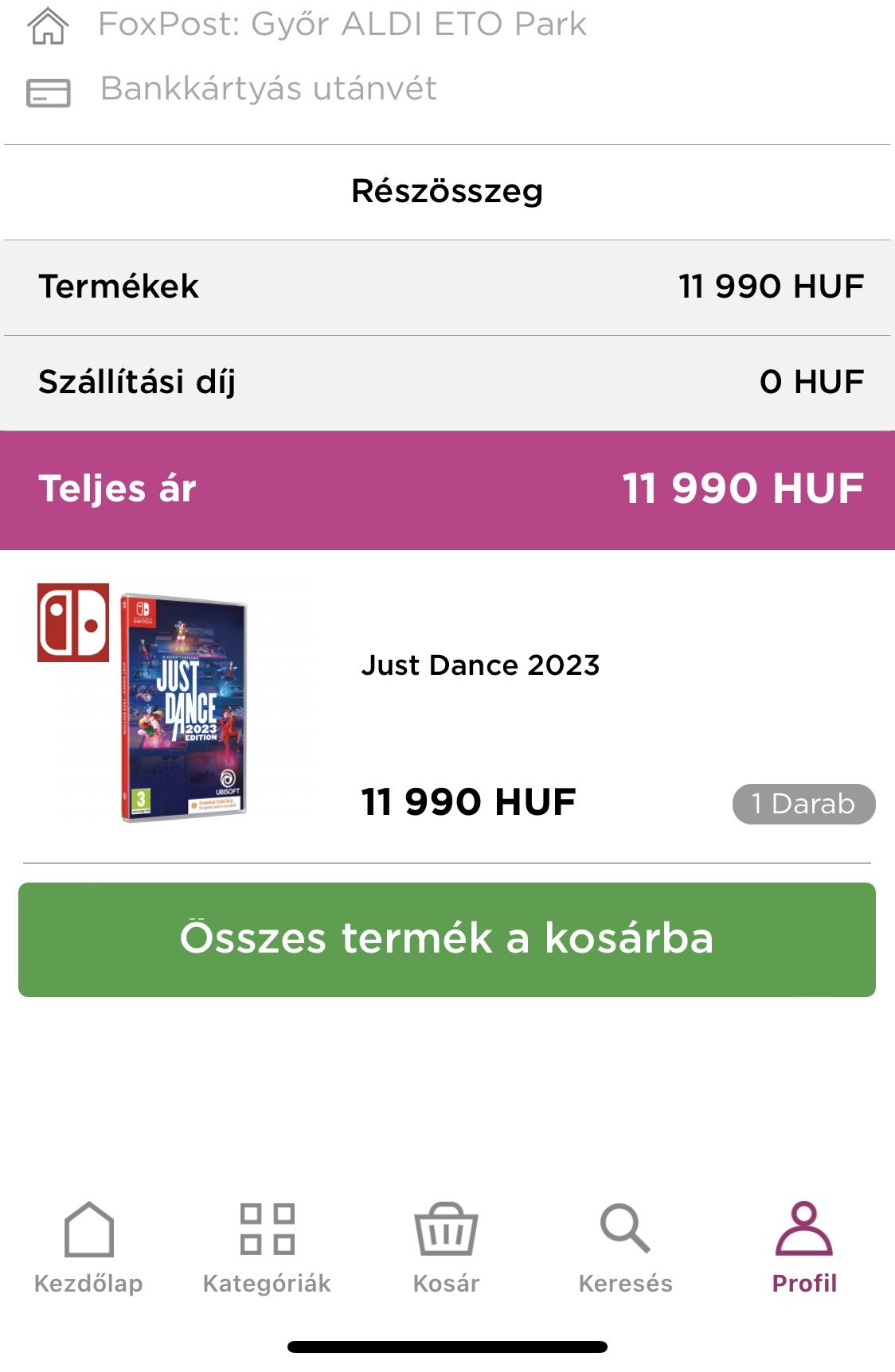Image resolution: width=895 pixels, height=1372 pixels.
Task: Open the Just Dance 2023 product
Action: click(479, 665)
